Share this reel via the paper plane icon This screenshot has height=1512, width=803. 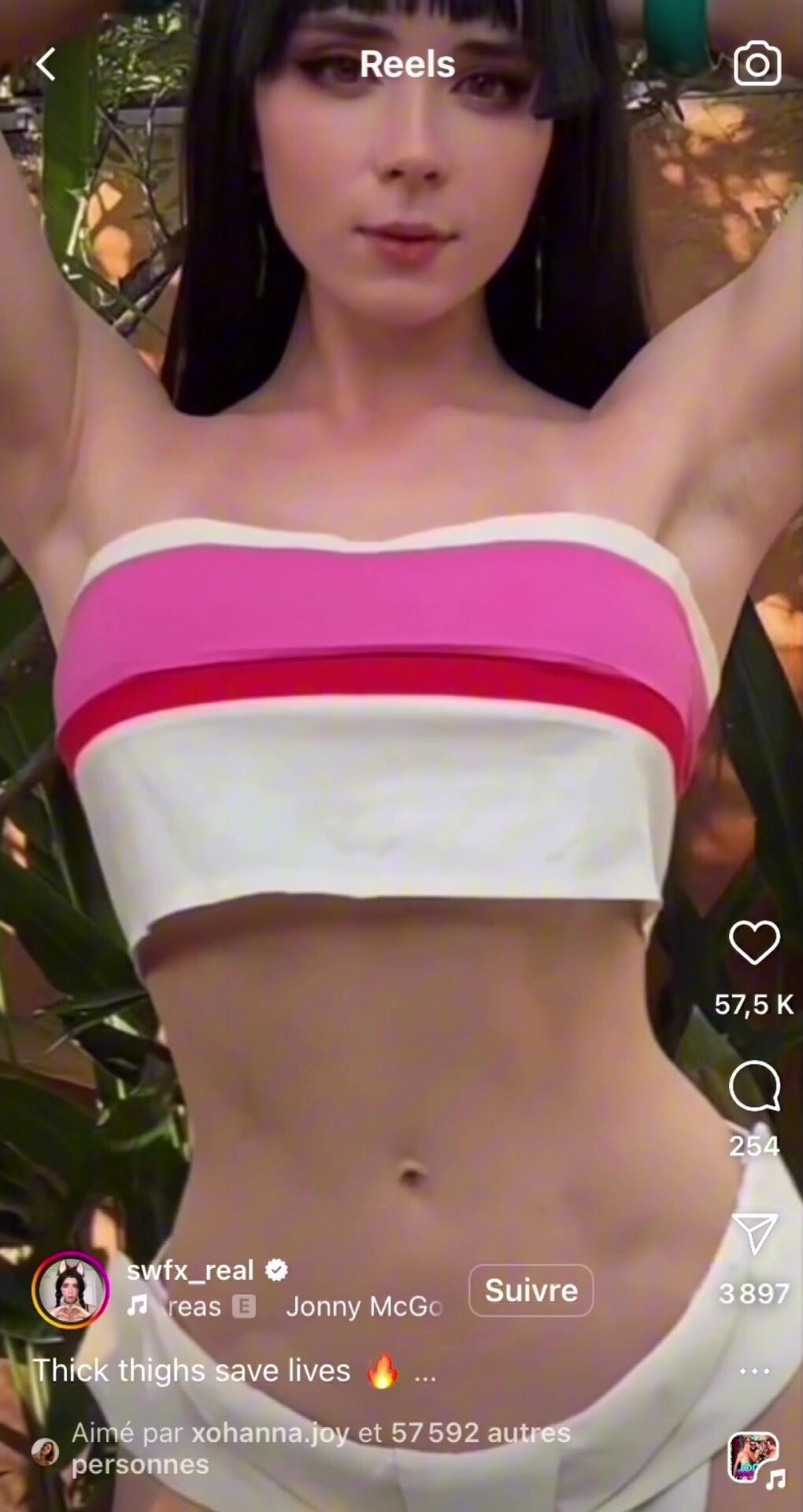coord(754,1233)
